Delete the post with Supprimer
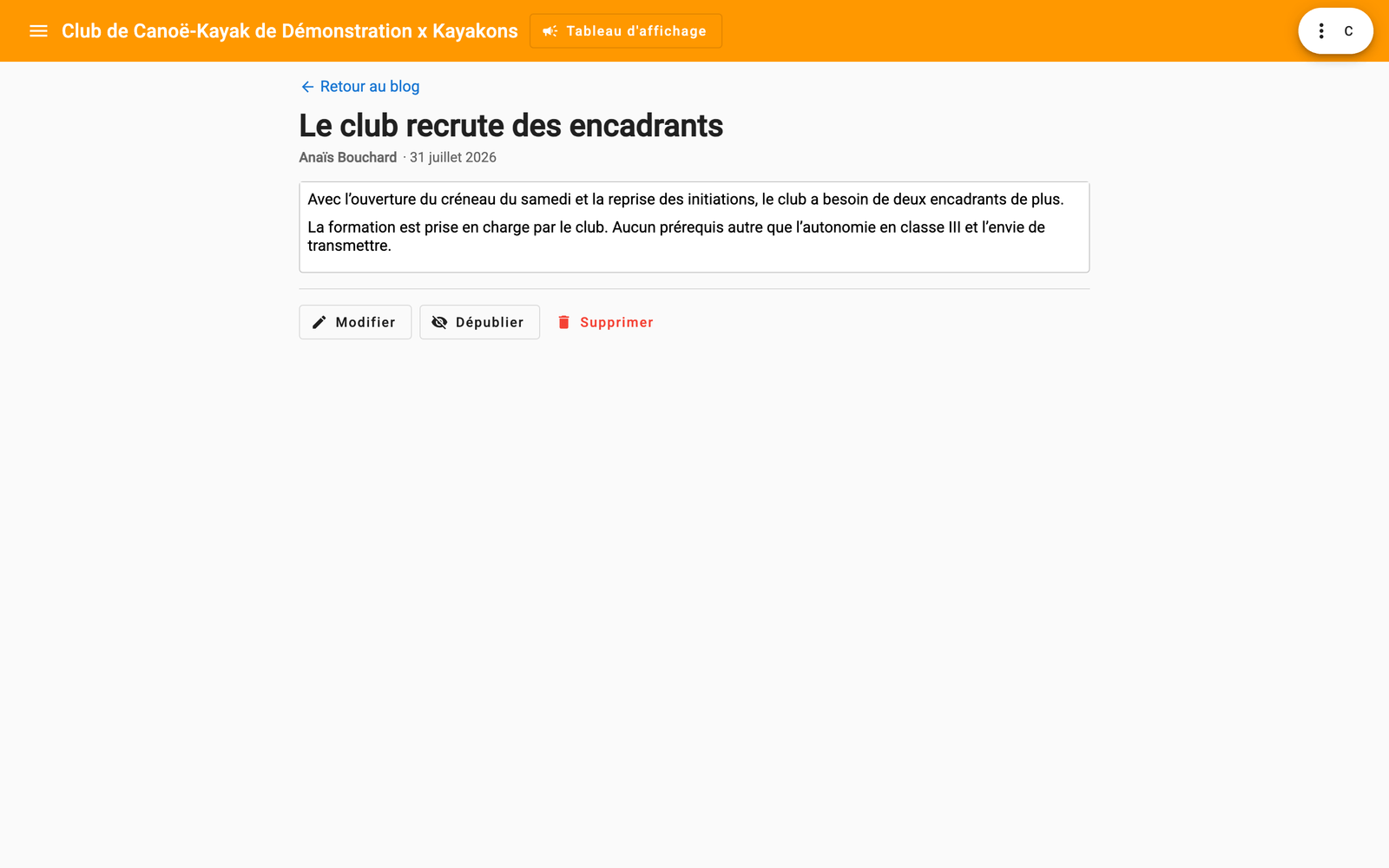This screenshot has height=868, width=1389. 605,322
